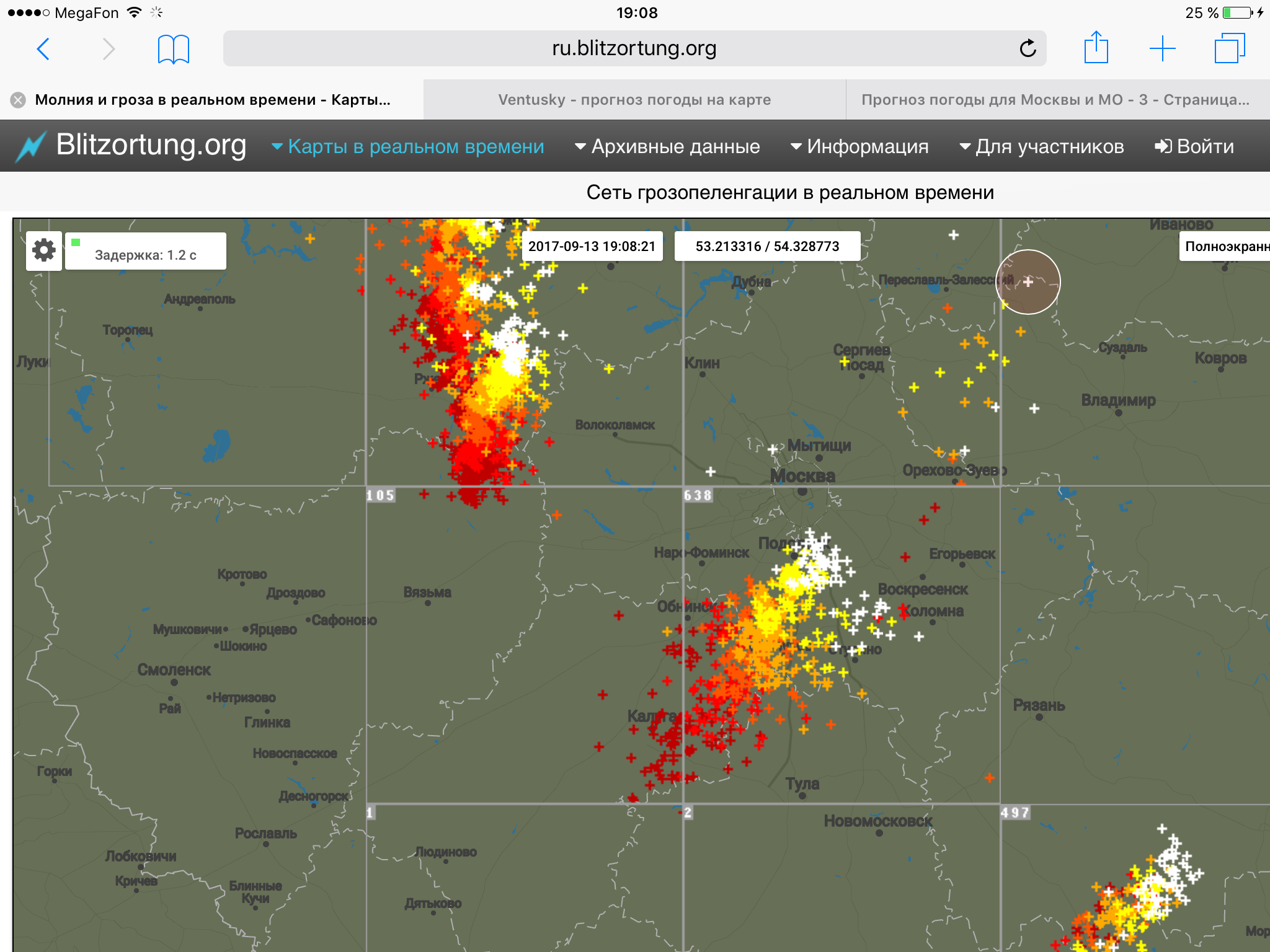
Task: Expand the Для участников menu
Action: click(1042, 146)
